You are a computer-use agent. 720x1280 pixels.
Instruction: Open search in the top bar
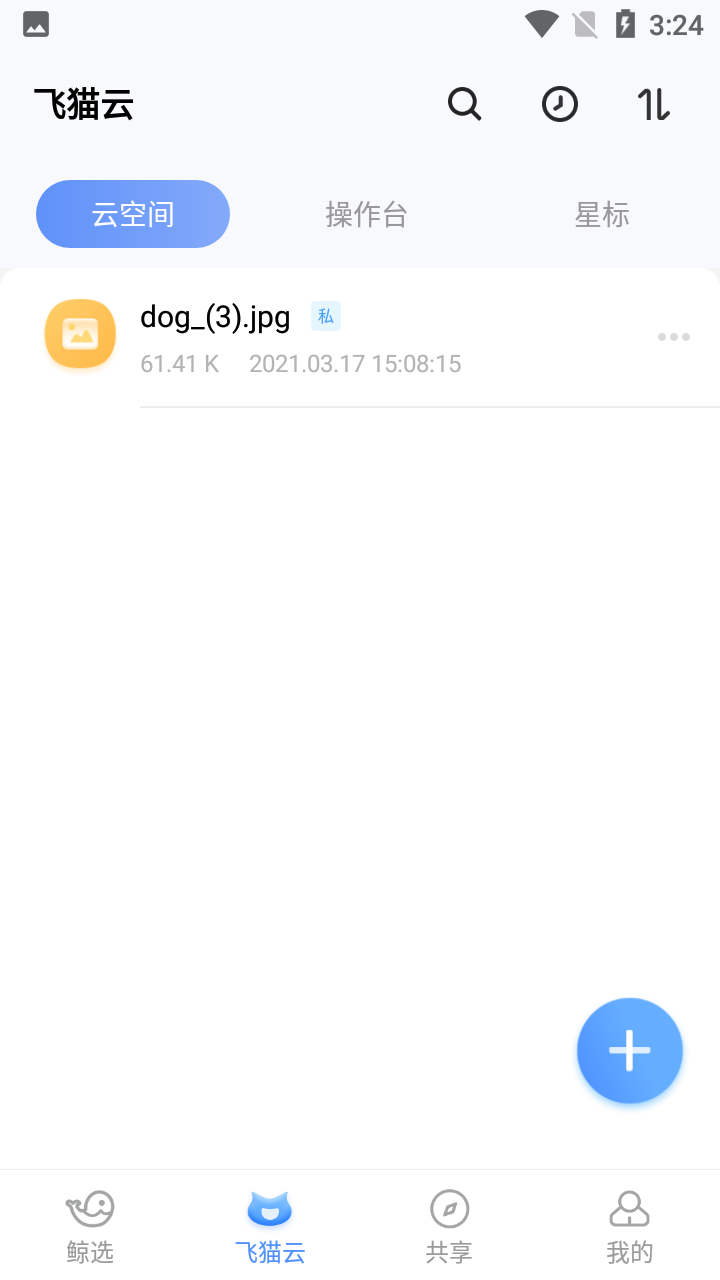(464, 104)
